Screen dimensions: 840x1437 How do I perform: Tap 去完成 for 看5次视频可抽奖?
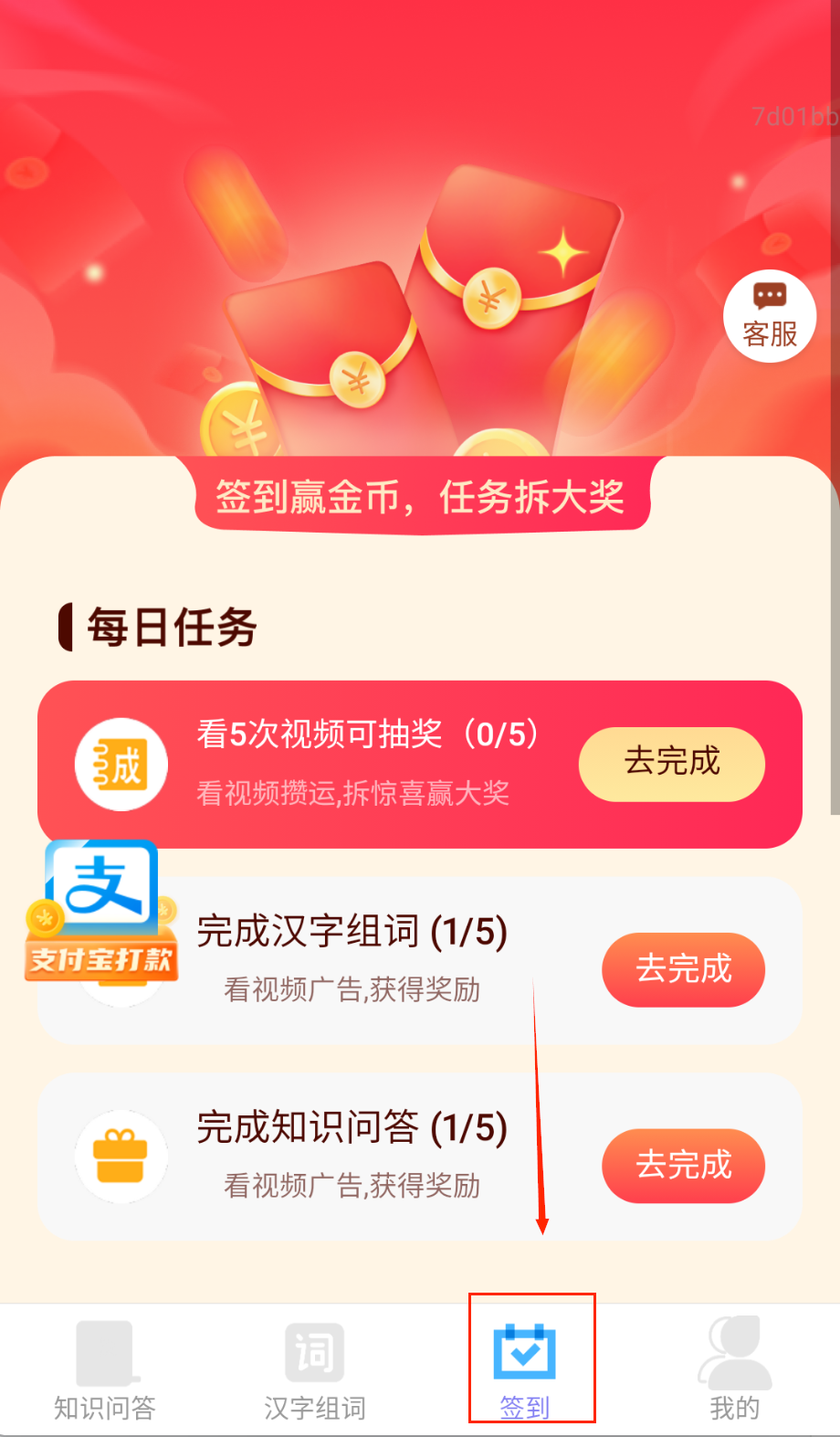click(671, 764)
